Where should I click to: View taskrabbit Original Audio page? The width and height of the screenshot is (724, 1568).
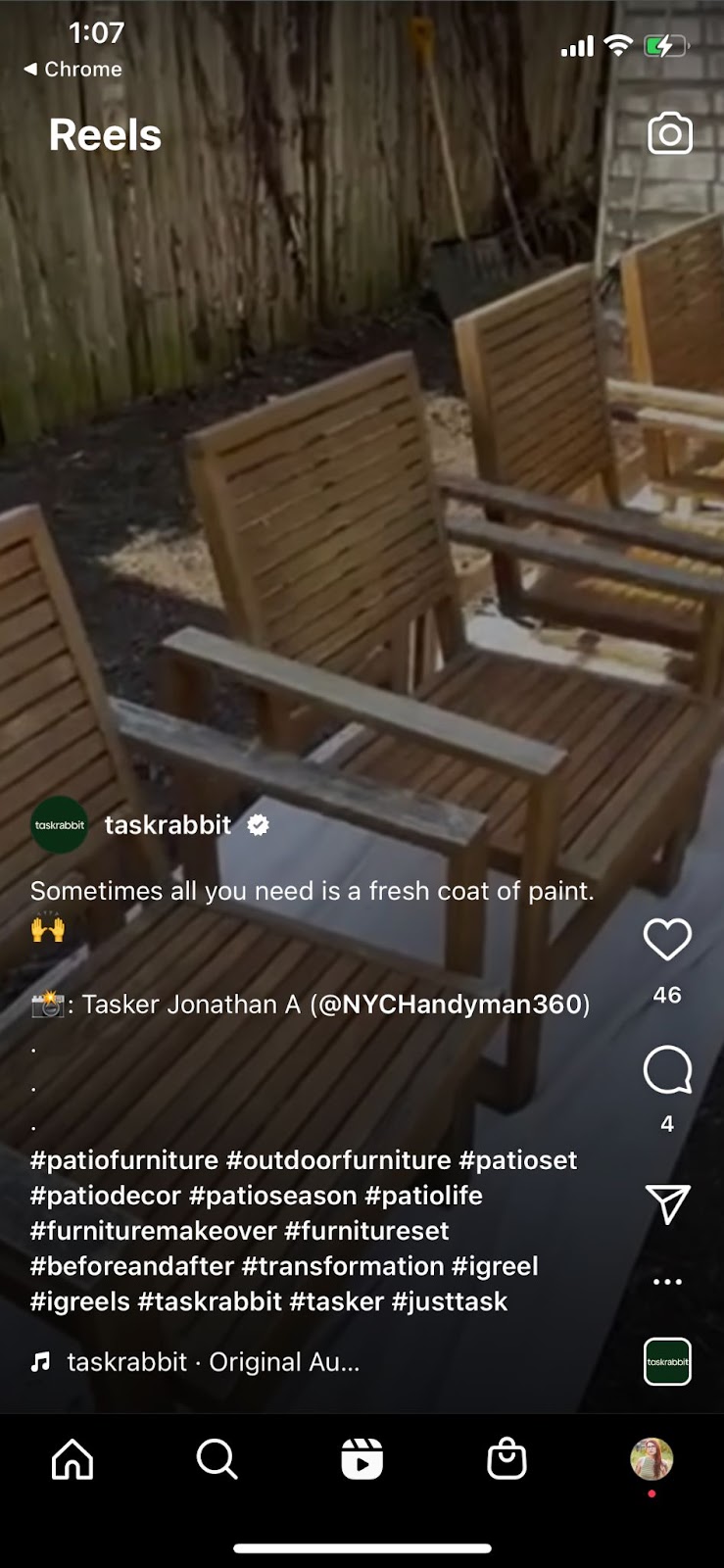click(x=213, y=1362)
